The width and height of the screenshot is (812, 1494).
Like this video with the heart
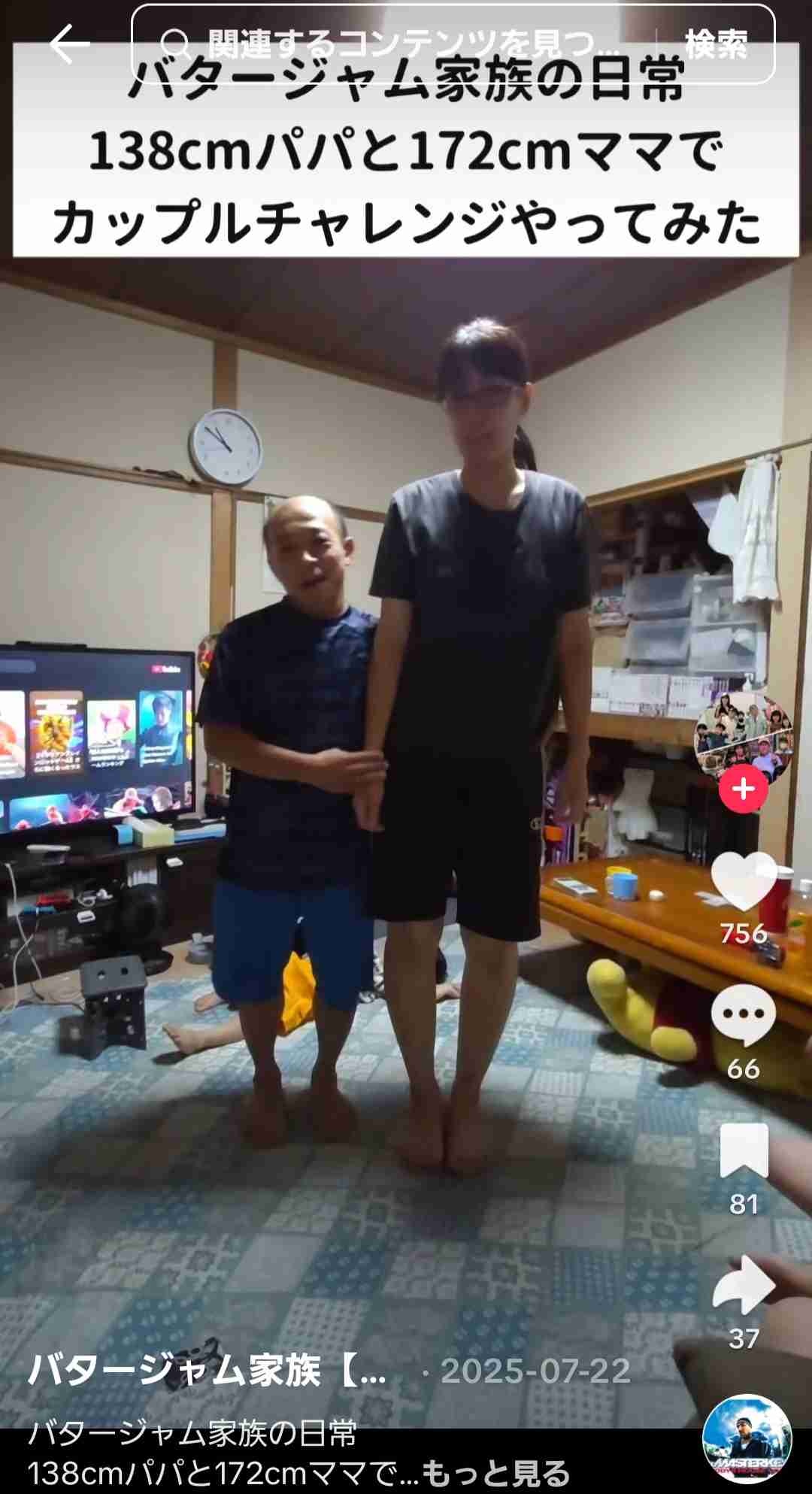pyautogui.click(x=744, y=882)
